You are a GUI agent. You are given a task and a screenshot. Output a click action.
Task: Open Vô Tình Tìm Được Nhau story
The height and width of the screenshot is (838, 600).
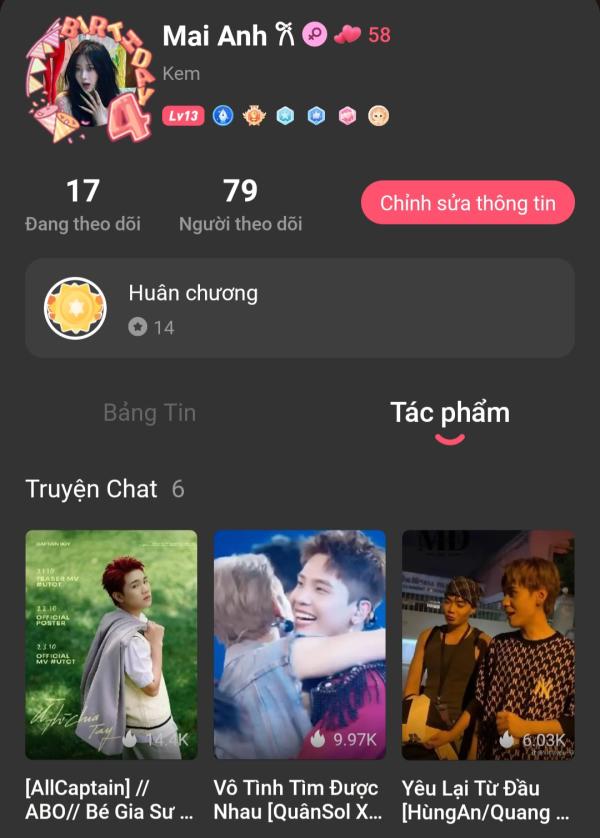[299, 645]
